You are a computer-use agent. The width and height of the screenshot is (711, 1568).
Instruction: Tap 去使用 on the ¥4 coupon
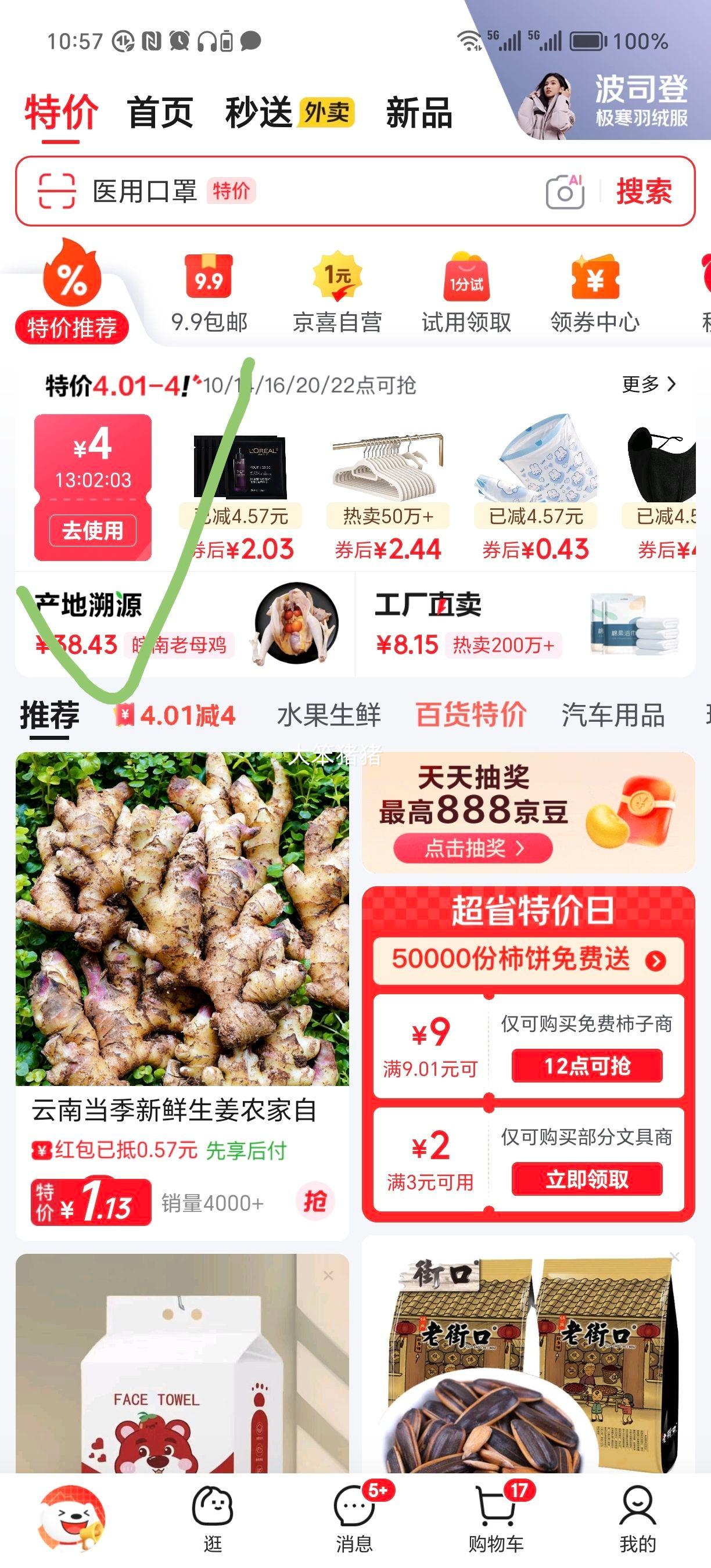[x=92, y=530]
